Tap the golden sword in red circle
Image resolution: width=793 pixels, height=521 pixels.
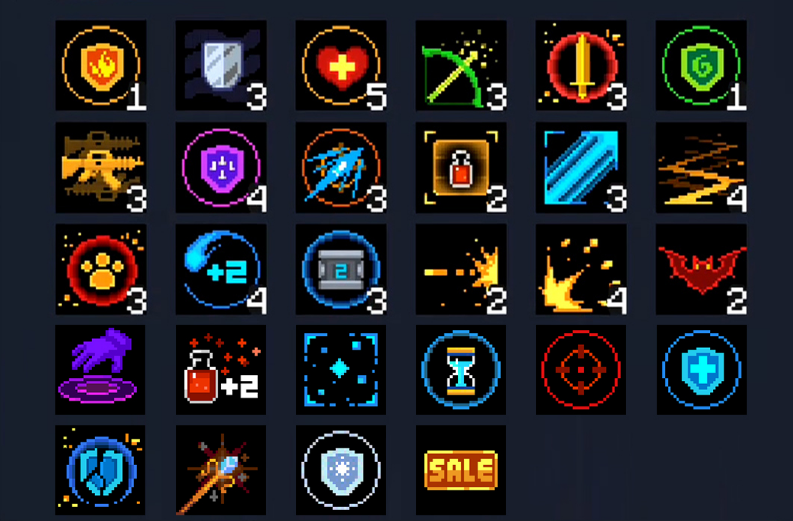click(581, 65)
